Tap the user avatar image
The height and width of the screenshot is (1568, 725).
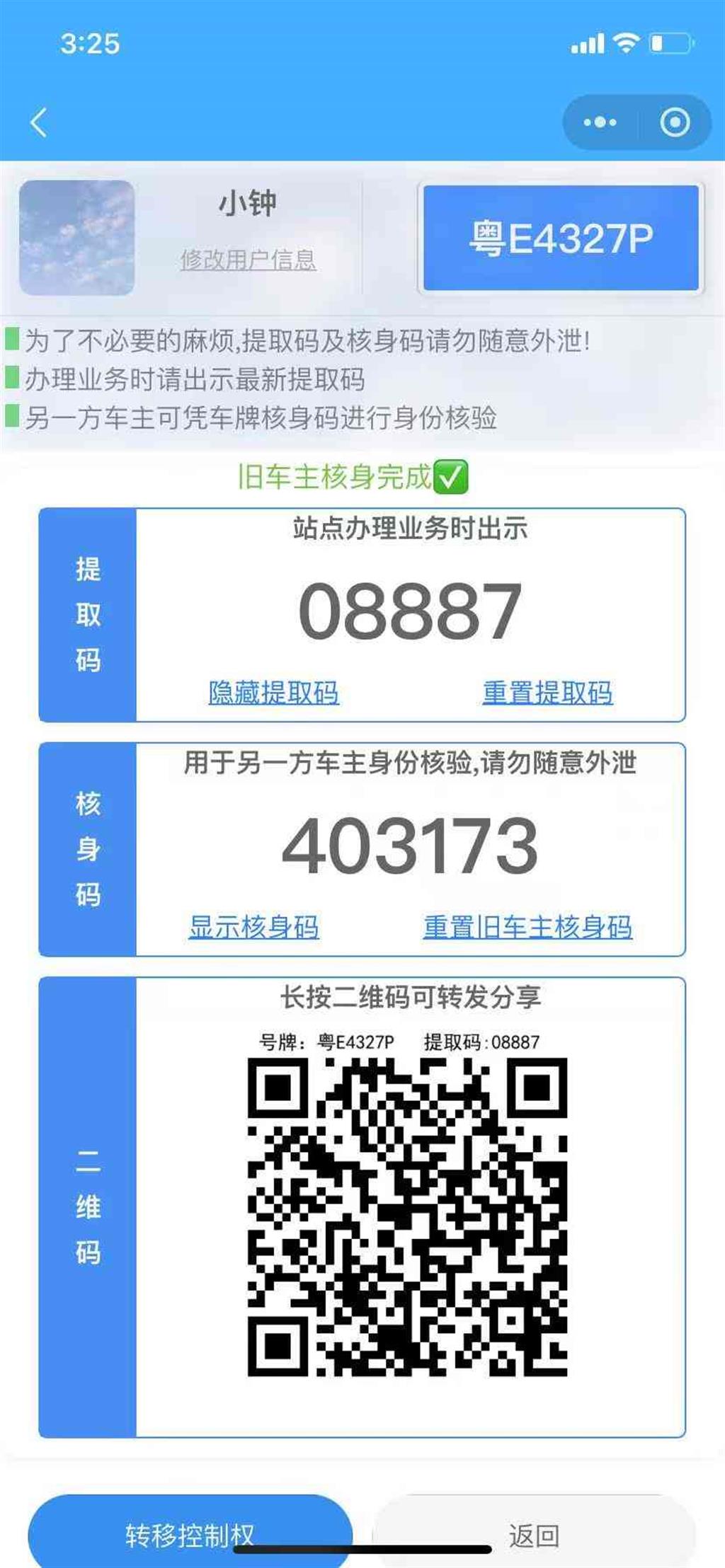pos(78,236)
